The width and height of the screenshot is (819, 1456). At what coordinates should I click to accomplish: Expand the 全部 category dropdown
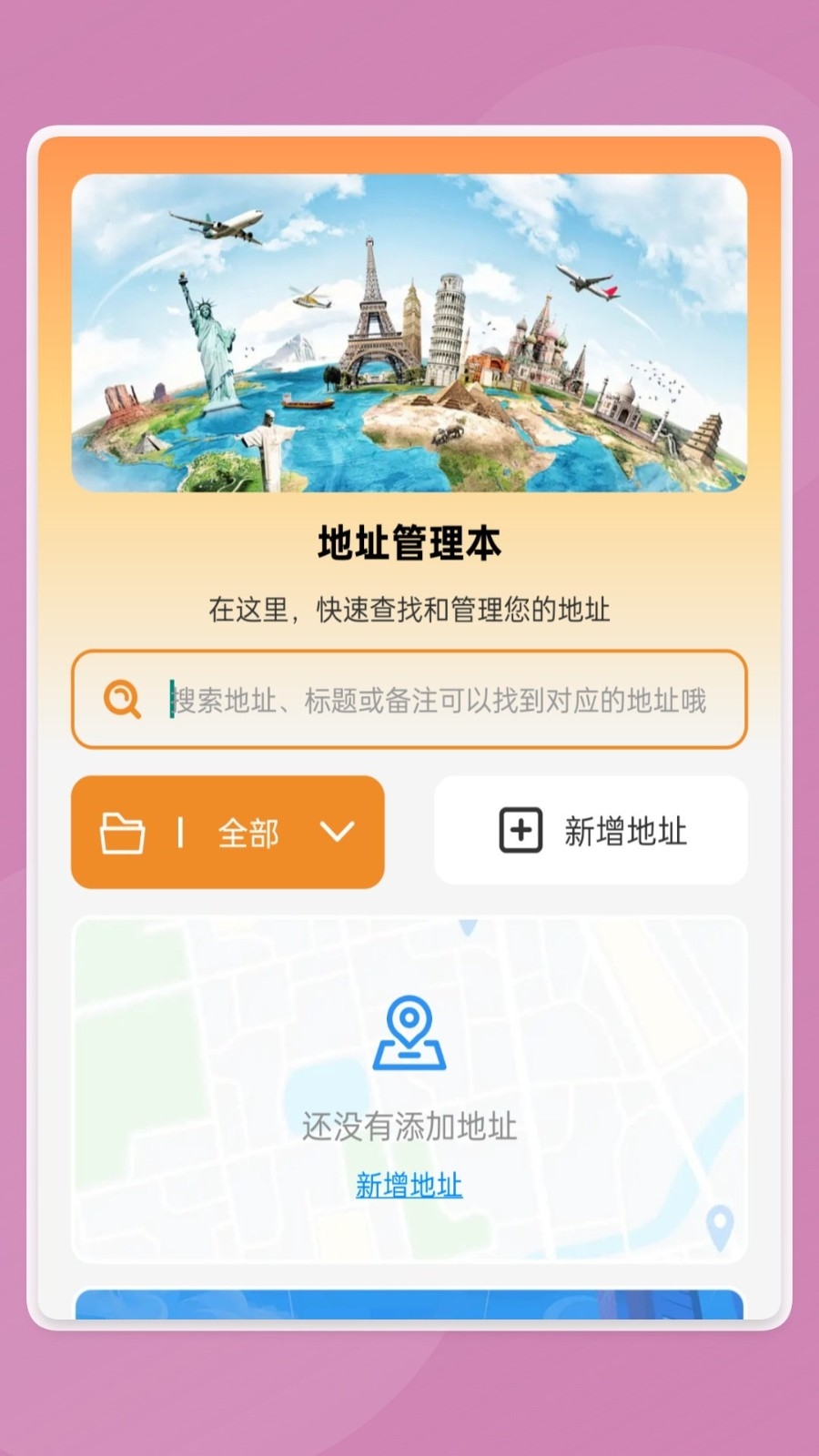tap(337, 831)
